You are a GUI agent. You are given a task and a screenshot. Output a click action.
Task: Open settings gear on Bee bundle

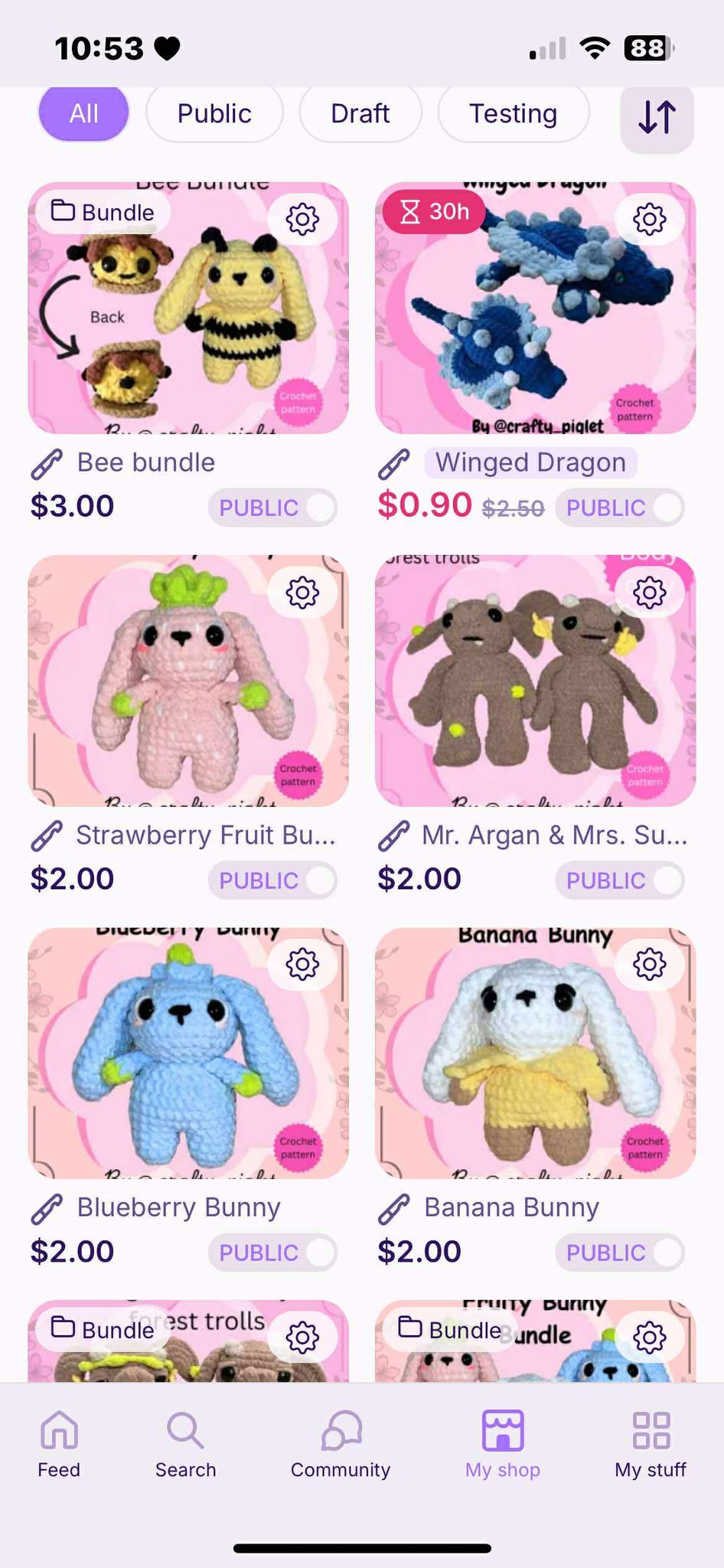coord(302,219)
